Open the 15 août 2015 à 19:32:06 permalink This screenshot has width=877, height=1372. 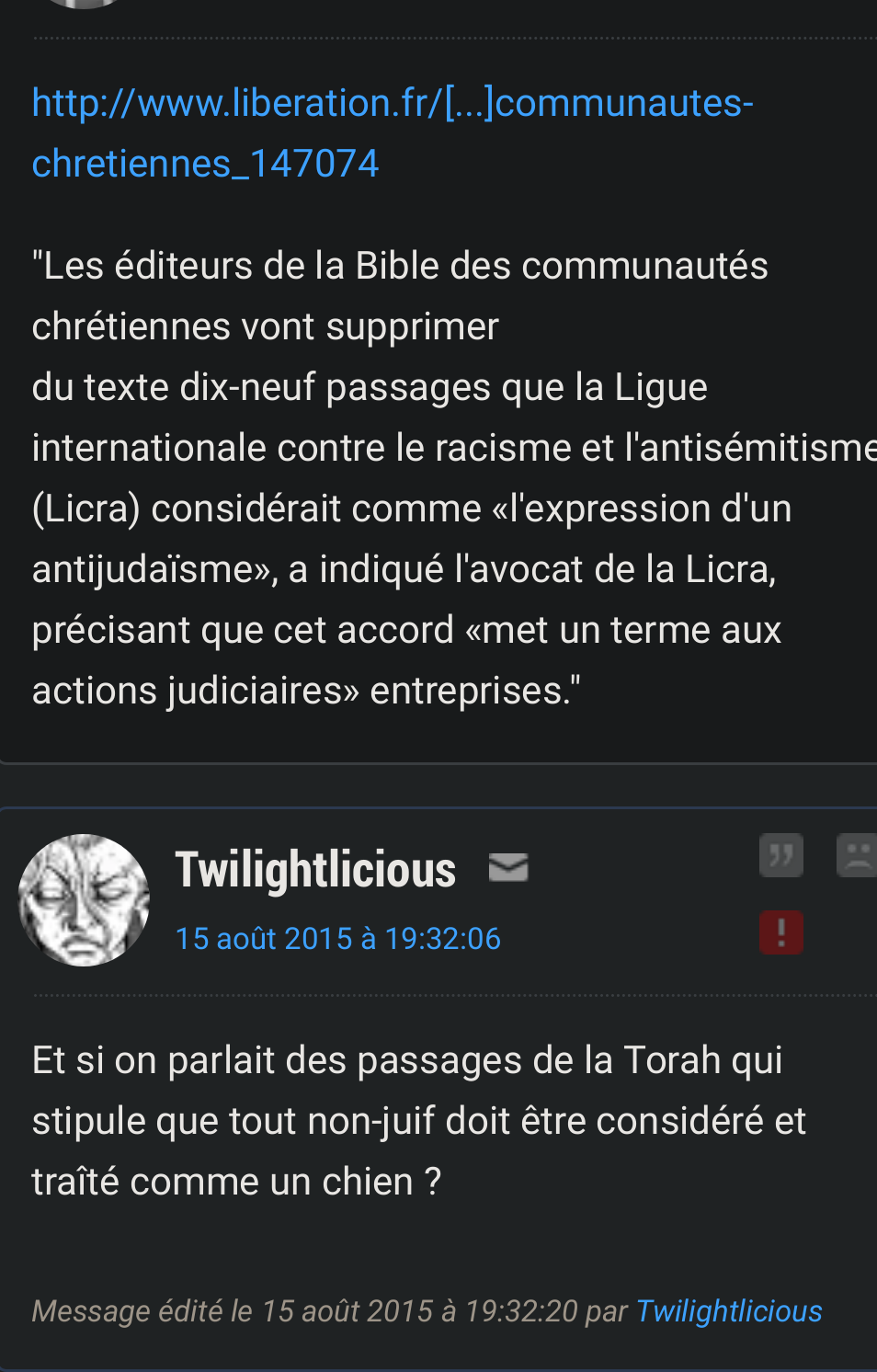pos(337,938)
